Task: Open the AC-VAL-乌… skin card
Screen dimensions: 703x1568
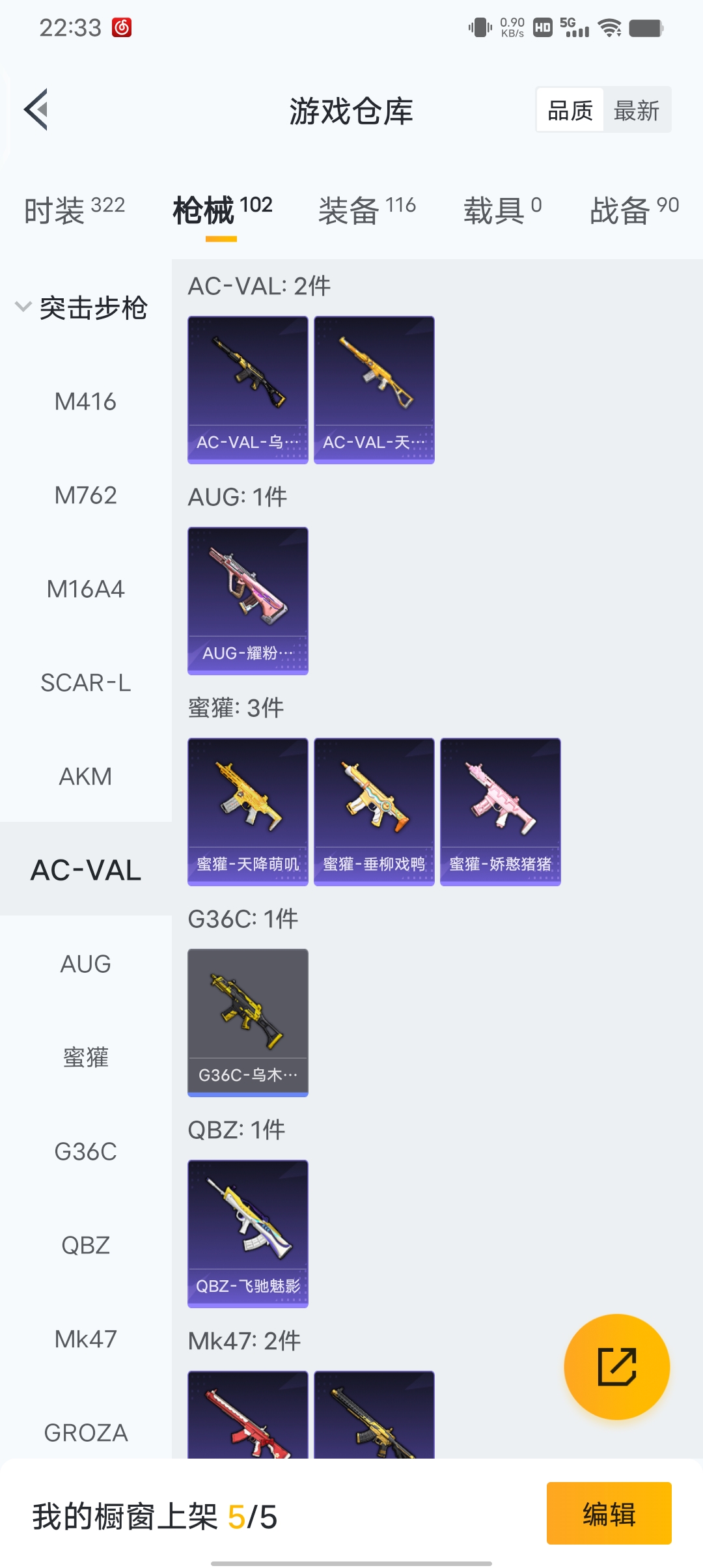Action: pos(248,390)
